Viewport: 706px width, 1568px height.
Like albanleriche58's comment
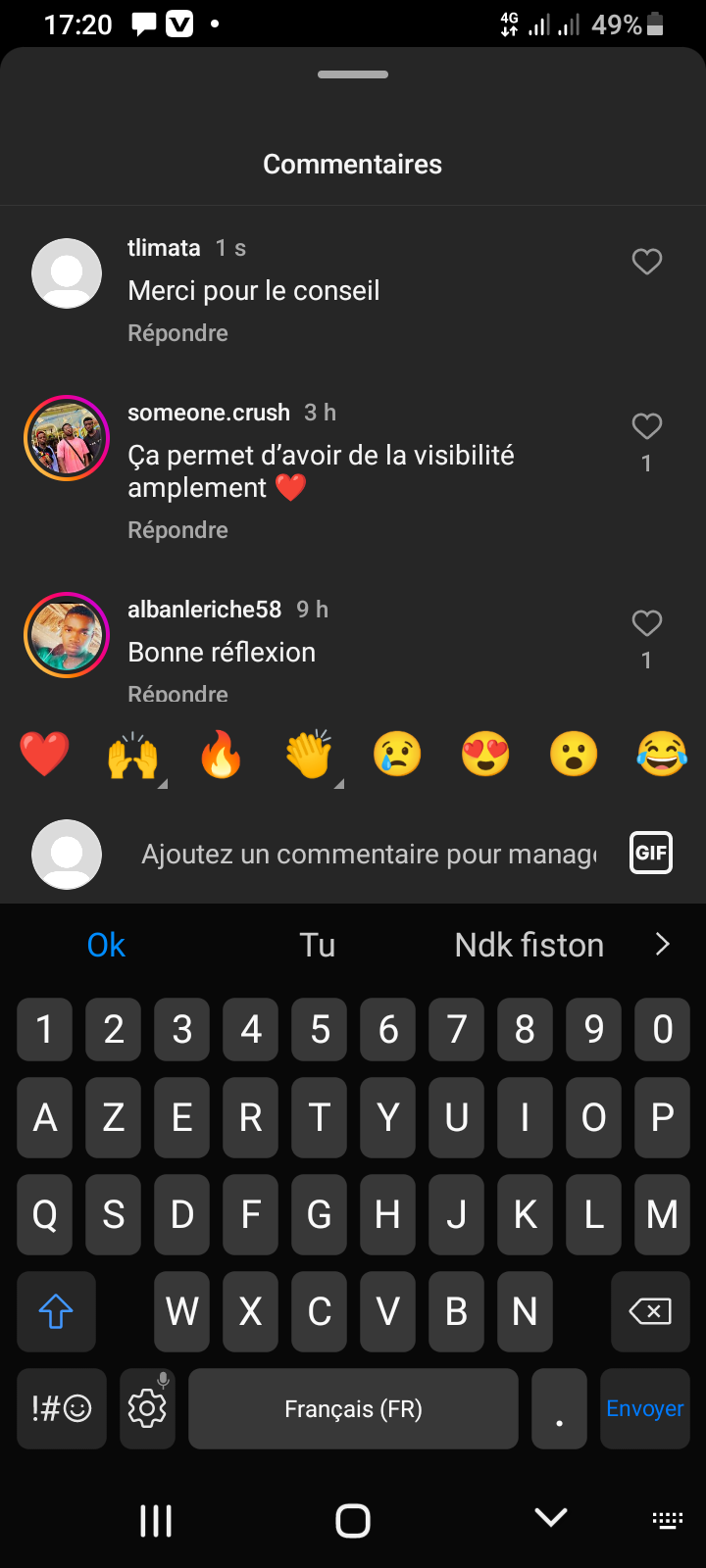[x=646, y=623]
